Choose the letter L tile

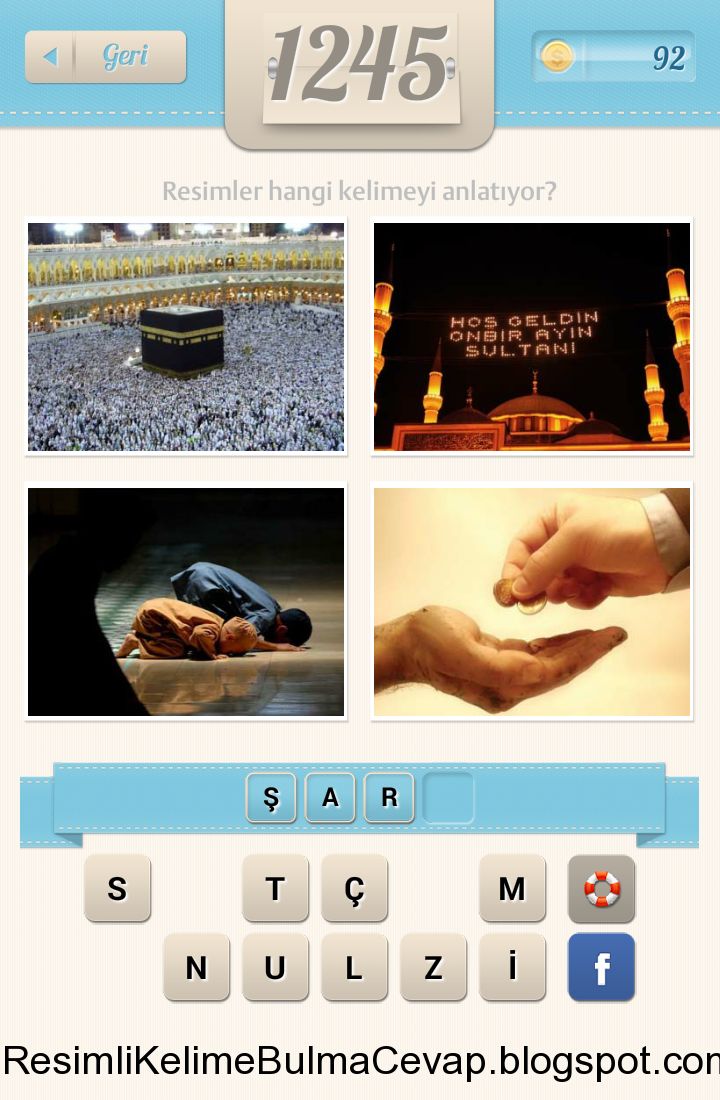tap(354, 967)
